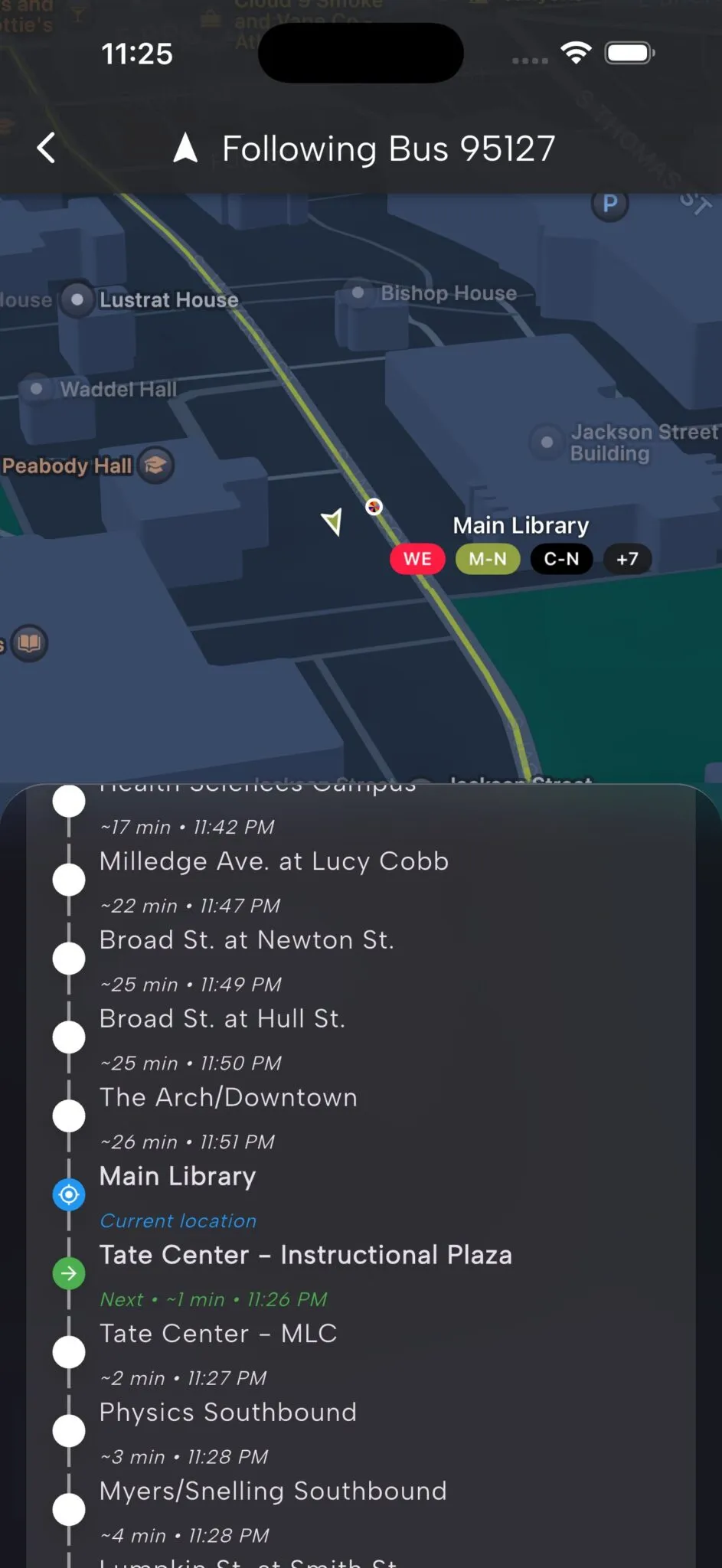Toggle the M-N route badge
This screenshot has height=1568, width=722.
pyautogui.click(x=488, y=559)
